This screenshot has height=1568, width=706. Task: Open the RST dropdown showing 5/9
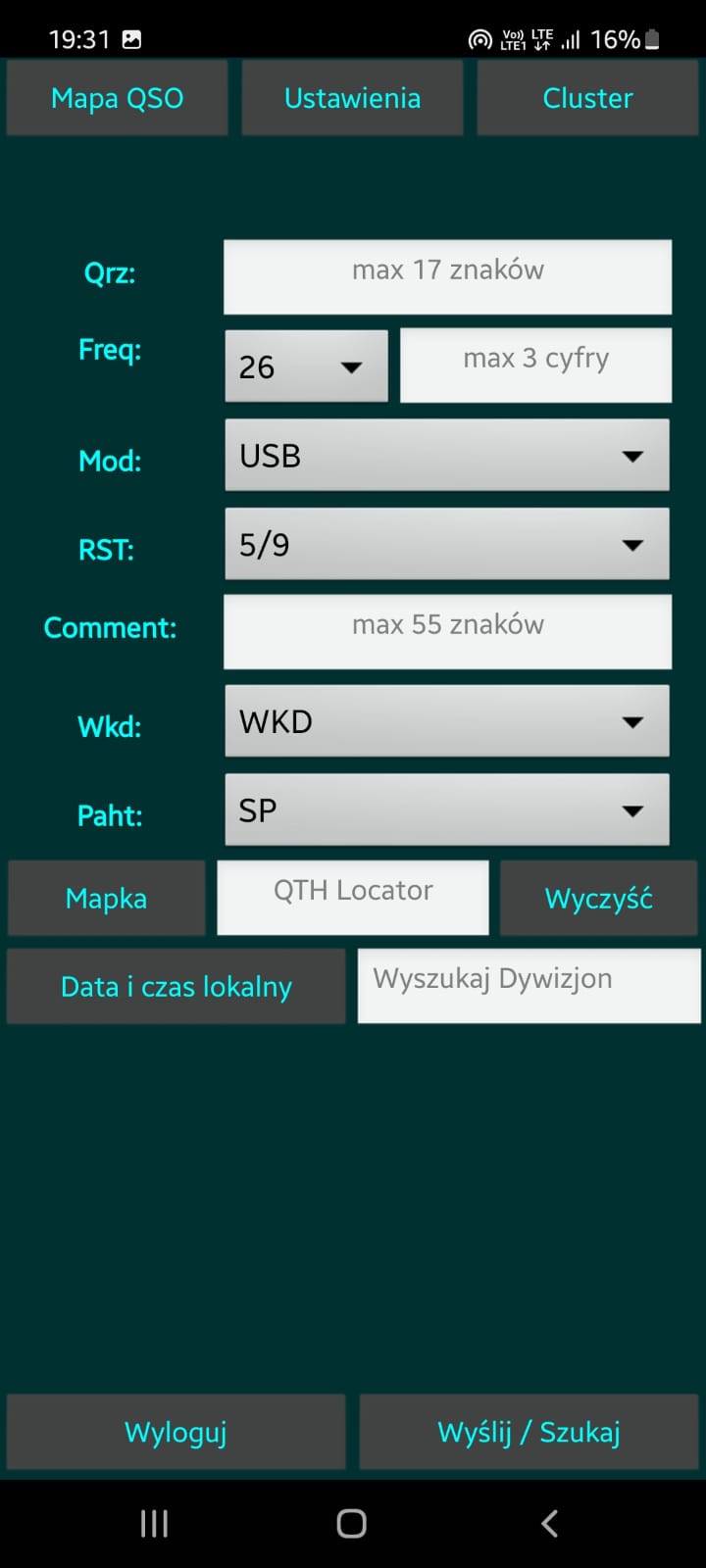pos(447,544)
